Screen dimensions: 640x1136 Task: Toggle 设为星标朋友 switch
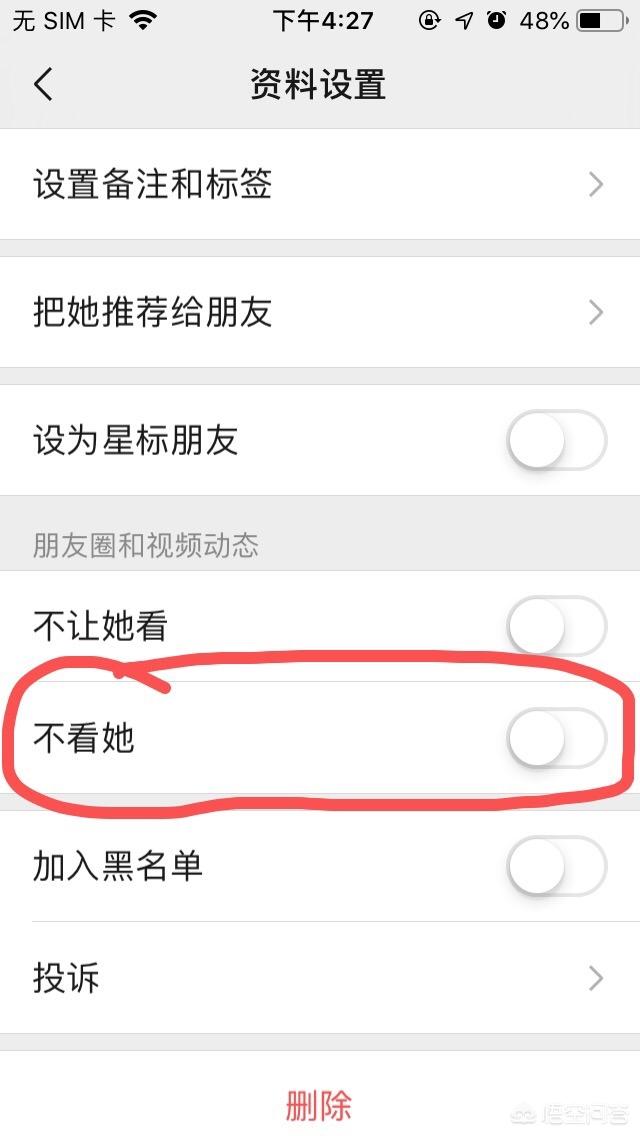(x=557, y=440)
